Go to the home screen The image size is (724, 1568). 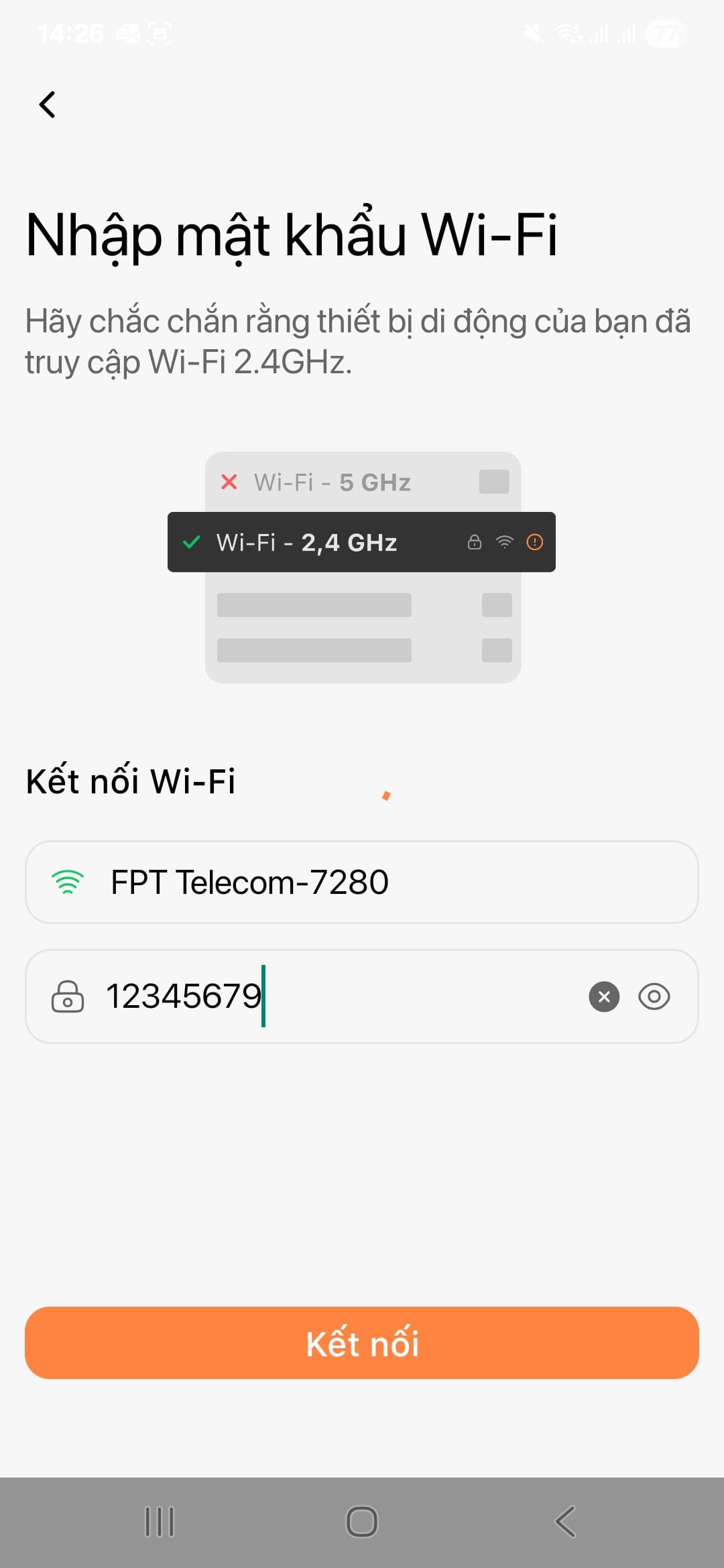point(362,1522)
